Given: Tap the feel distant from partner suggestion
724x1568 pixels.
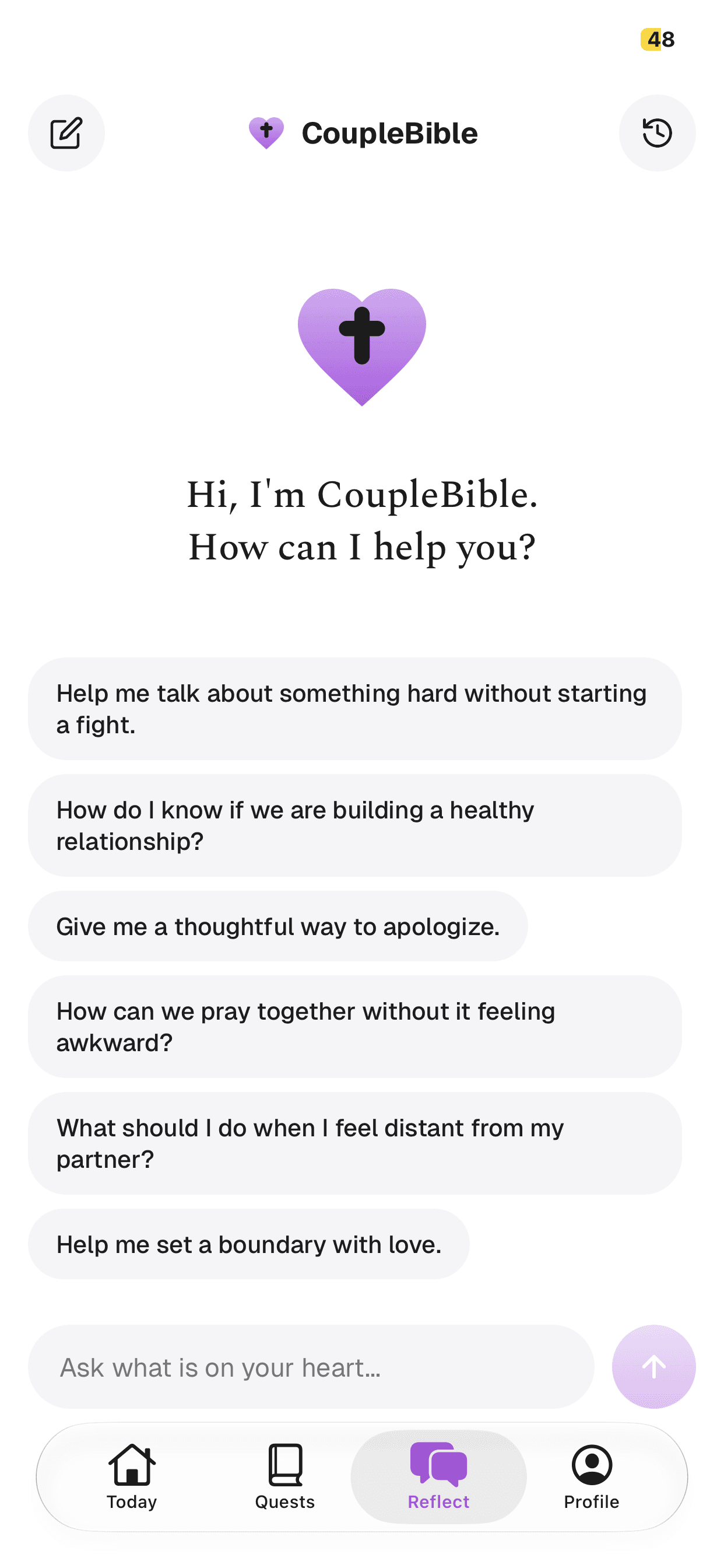Looking at the screenshot, I should click(354, 1143).
